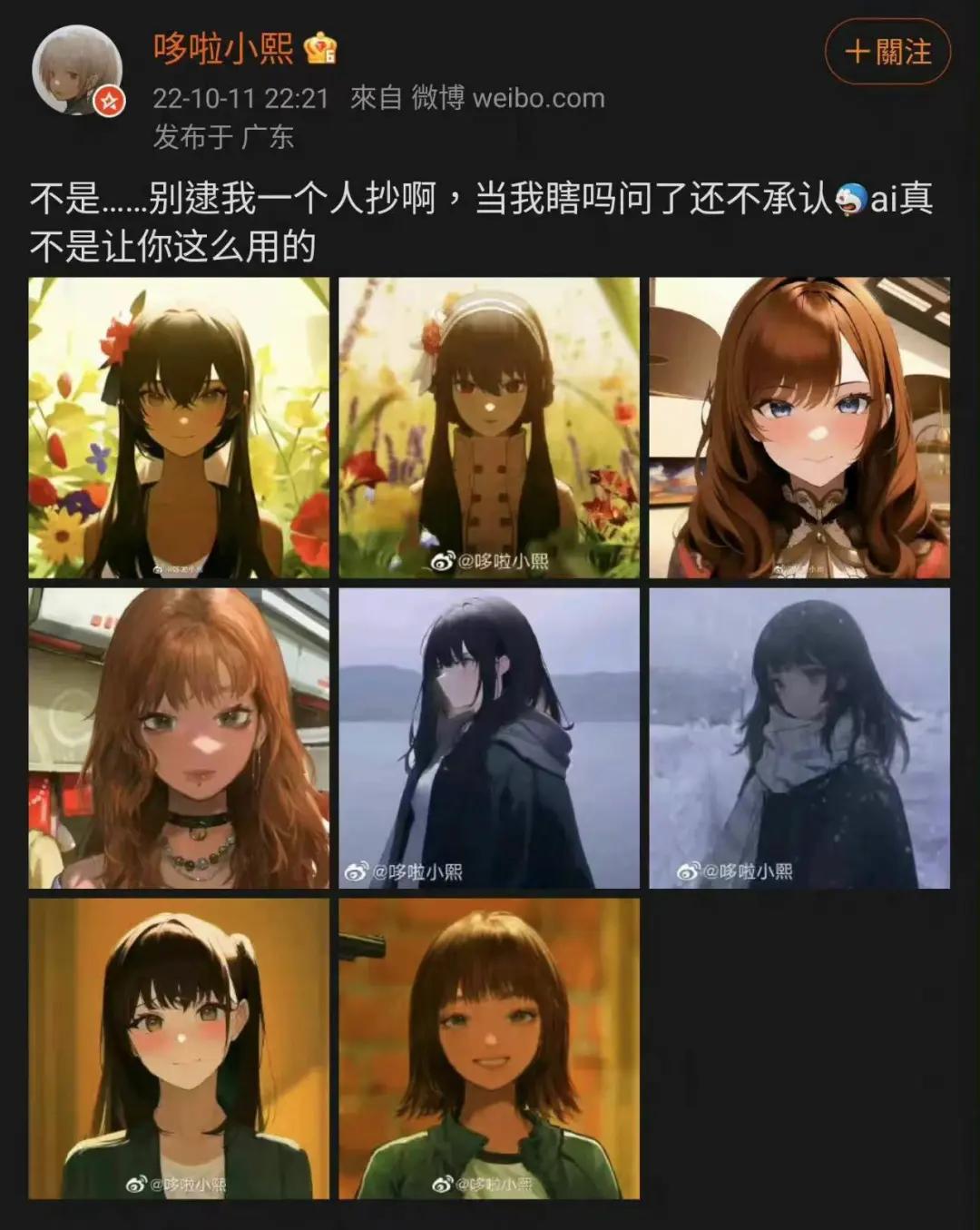Open the first image of girl with red flower
Viewport: 980px width, 1230px height.
click(179, 428)
